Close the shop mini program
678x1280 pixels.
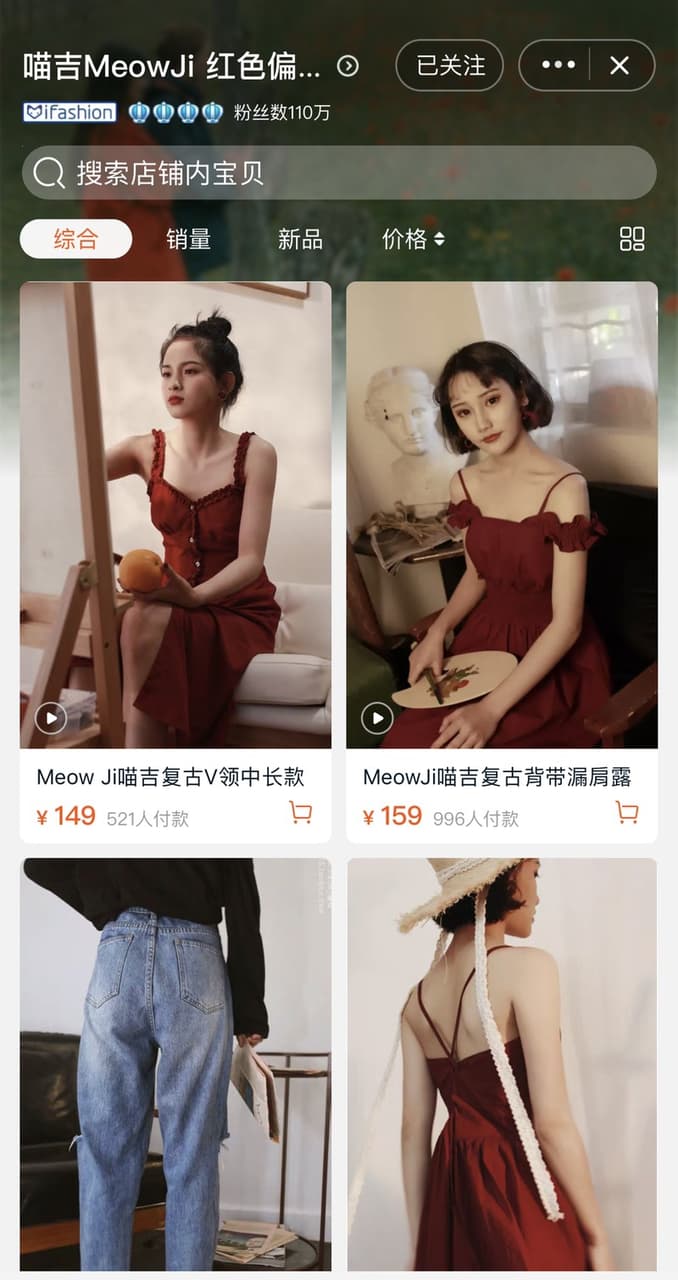[x=620, y=66]
